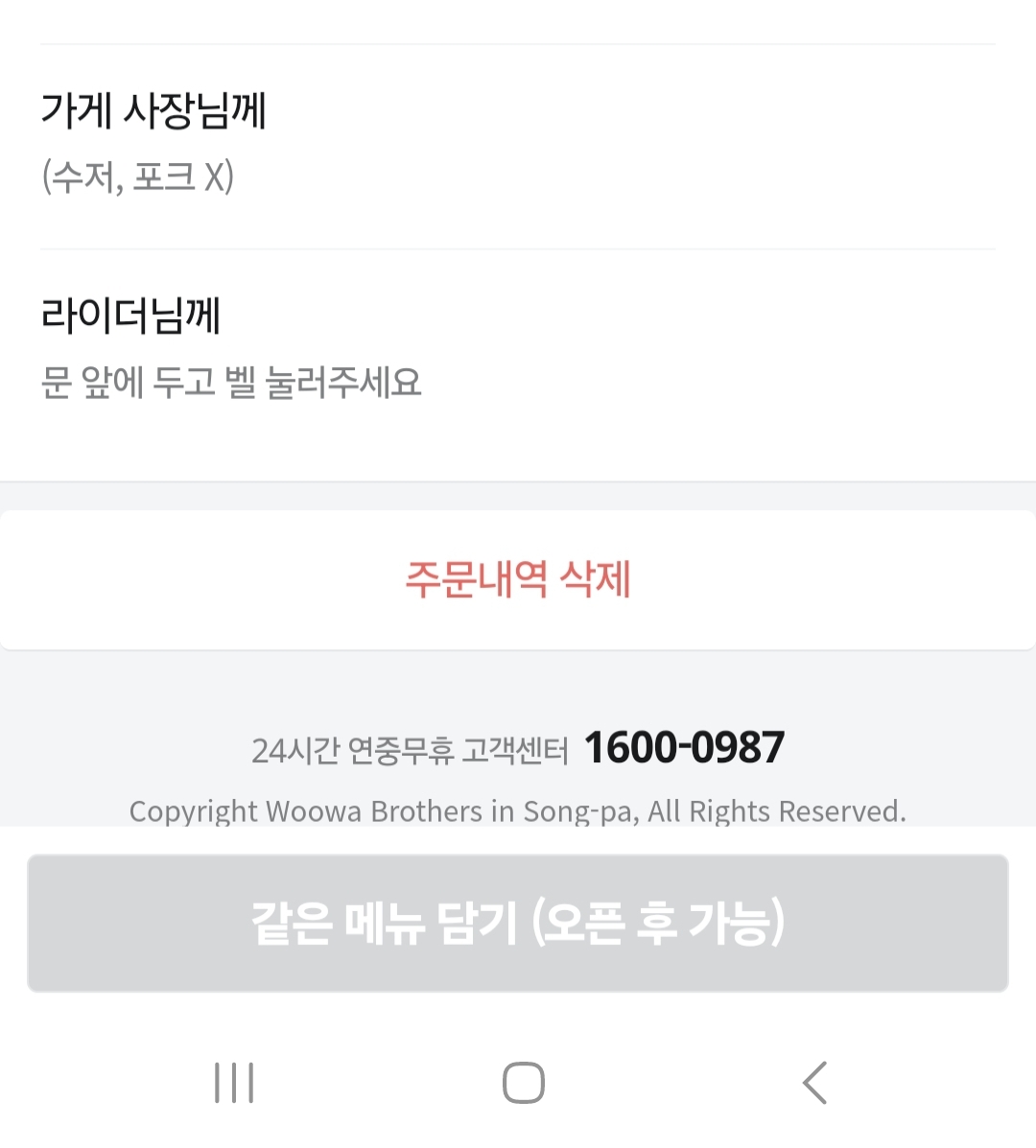Open recent apps from navigation bar

(234, 1083)
